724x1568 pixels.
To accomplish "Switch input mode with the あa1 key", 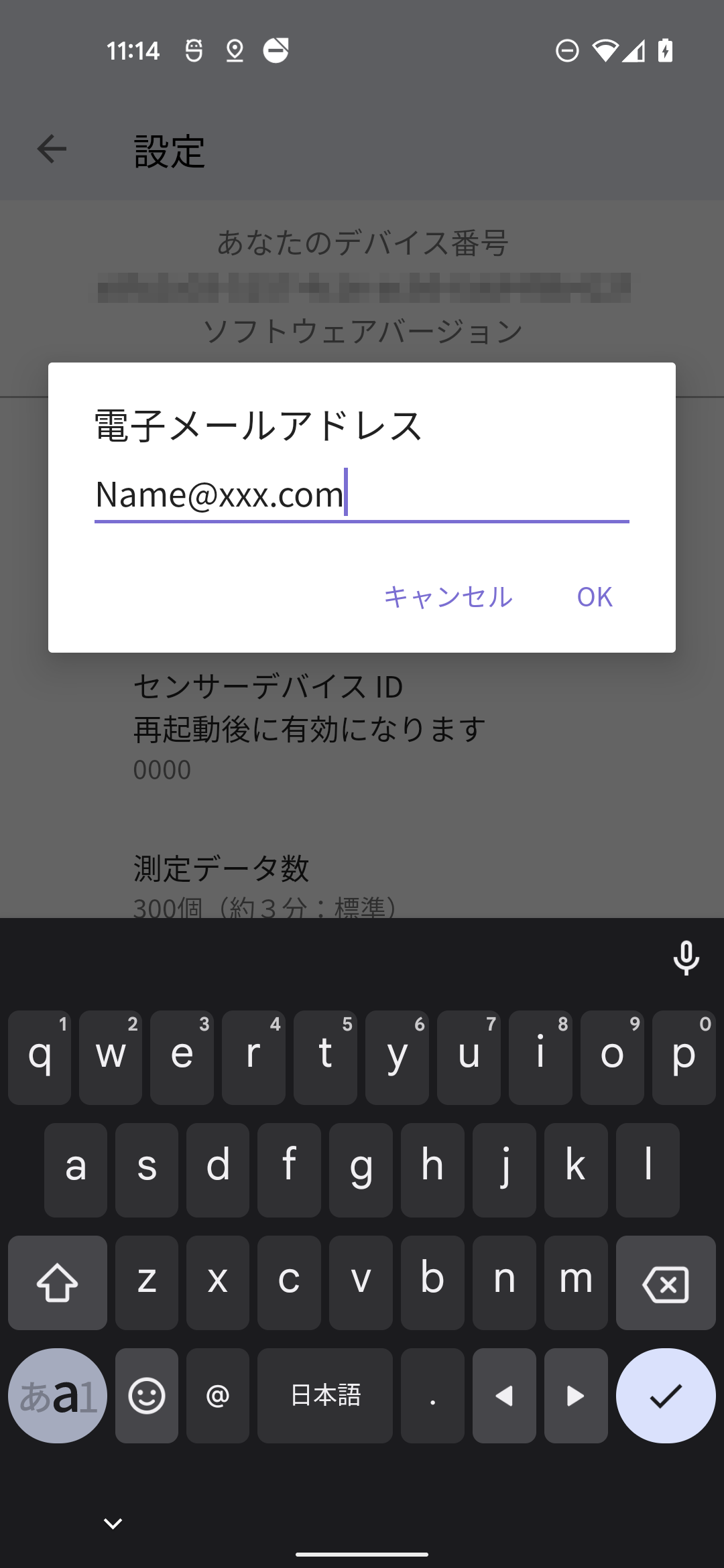I will click(58, 1395).
